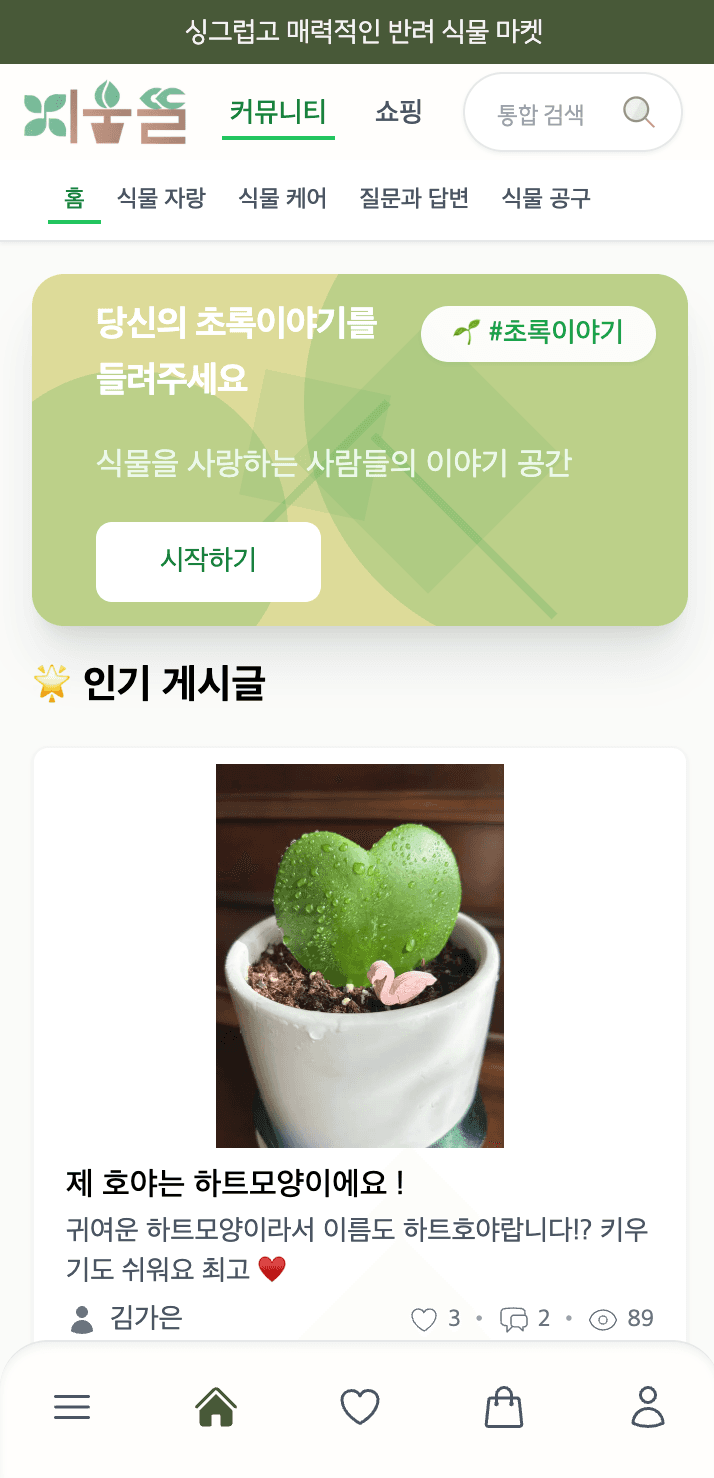Switch to the 커뮤니티 tab
Screen dimensions: 714x1478
(x=278, y=112)
